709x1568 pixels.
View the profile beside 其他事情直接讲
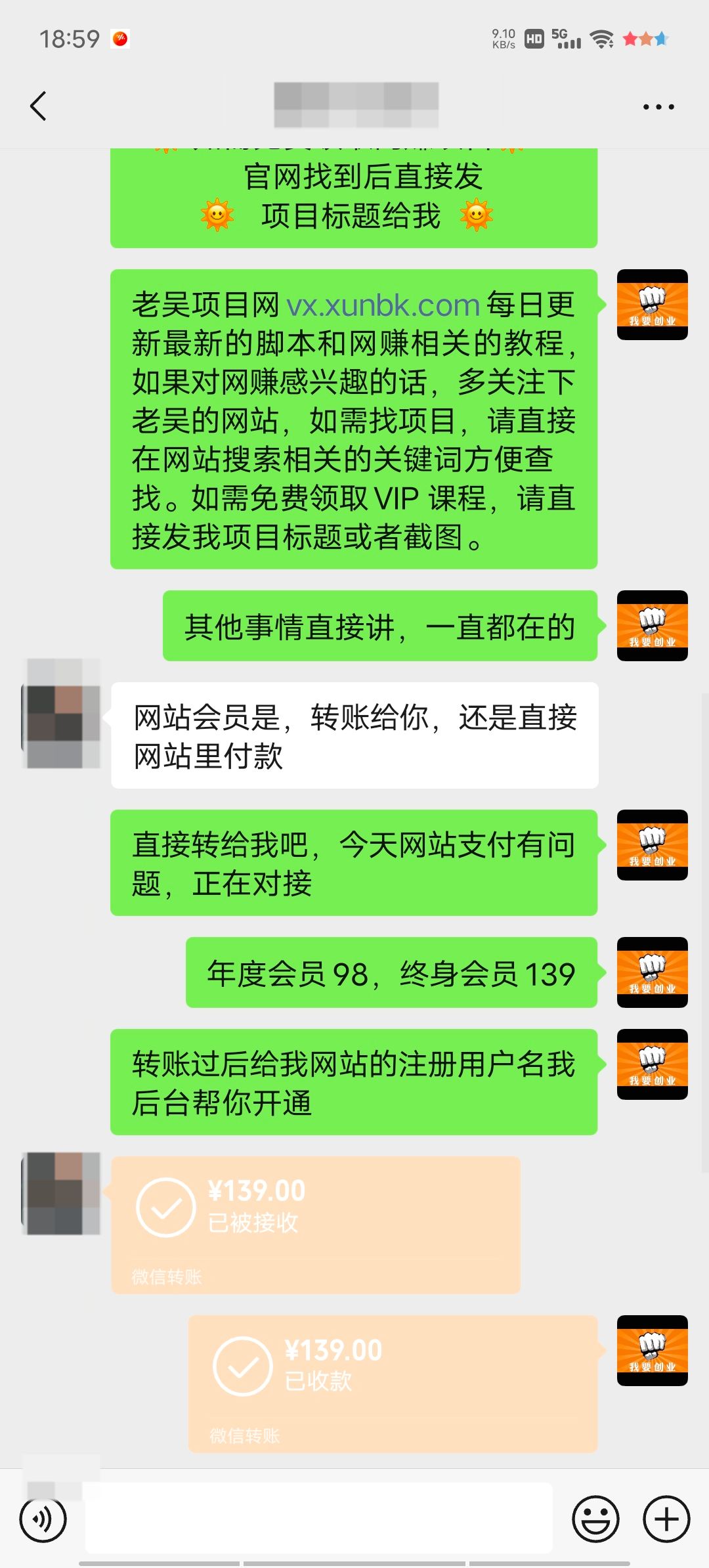coord(652,626)
